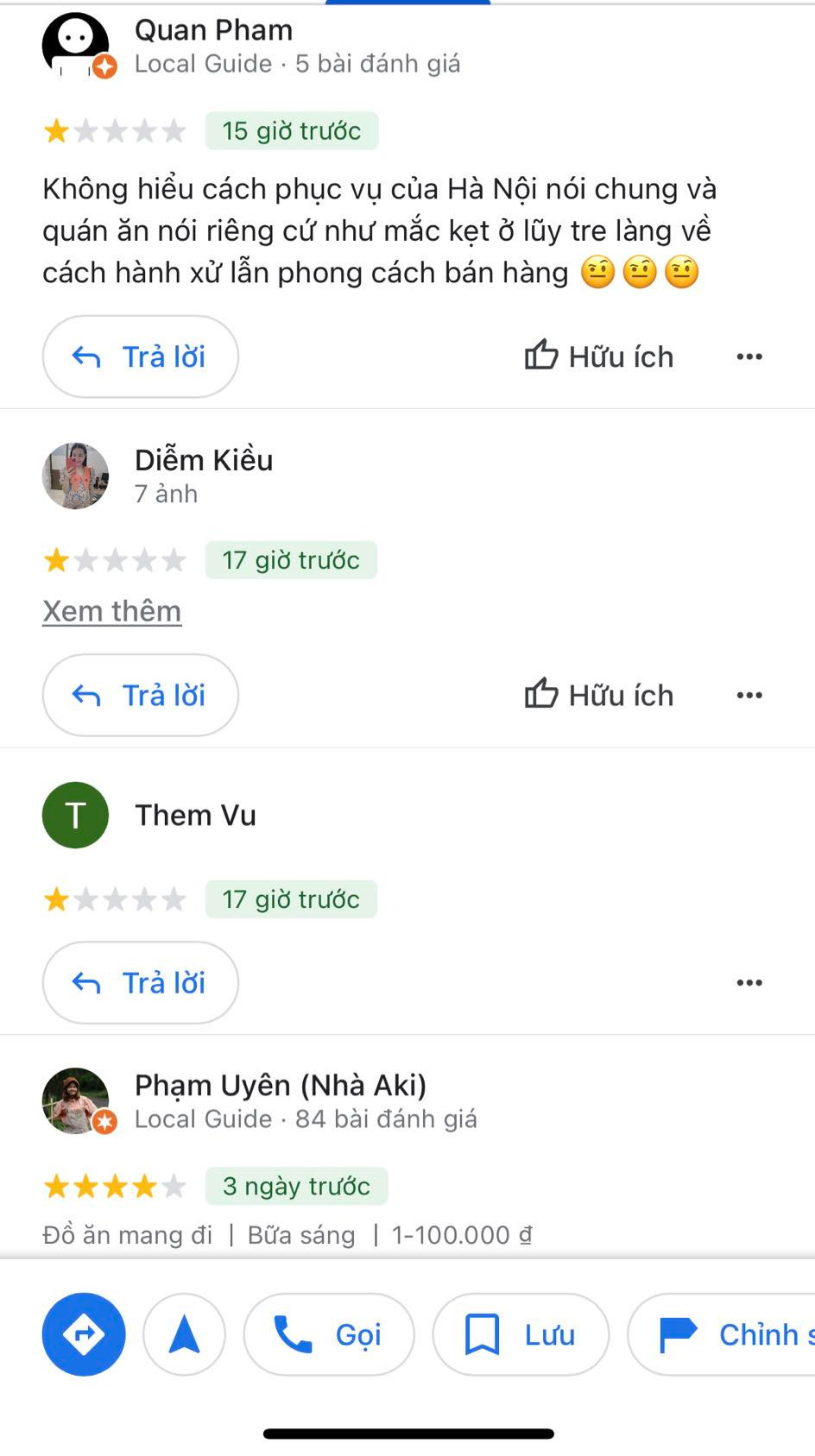Save this place with Lưu
Screen dimensions: 815x1456
[x=520, y=1334]
